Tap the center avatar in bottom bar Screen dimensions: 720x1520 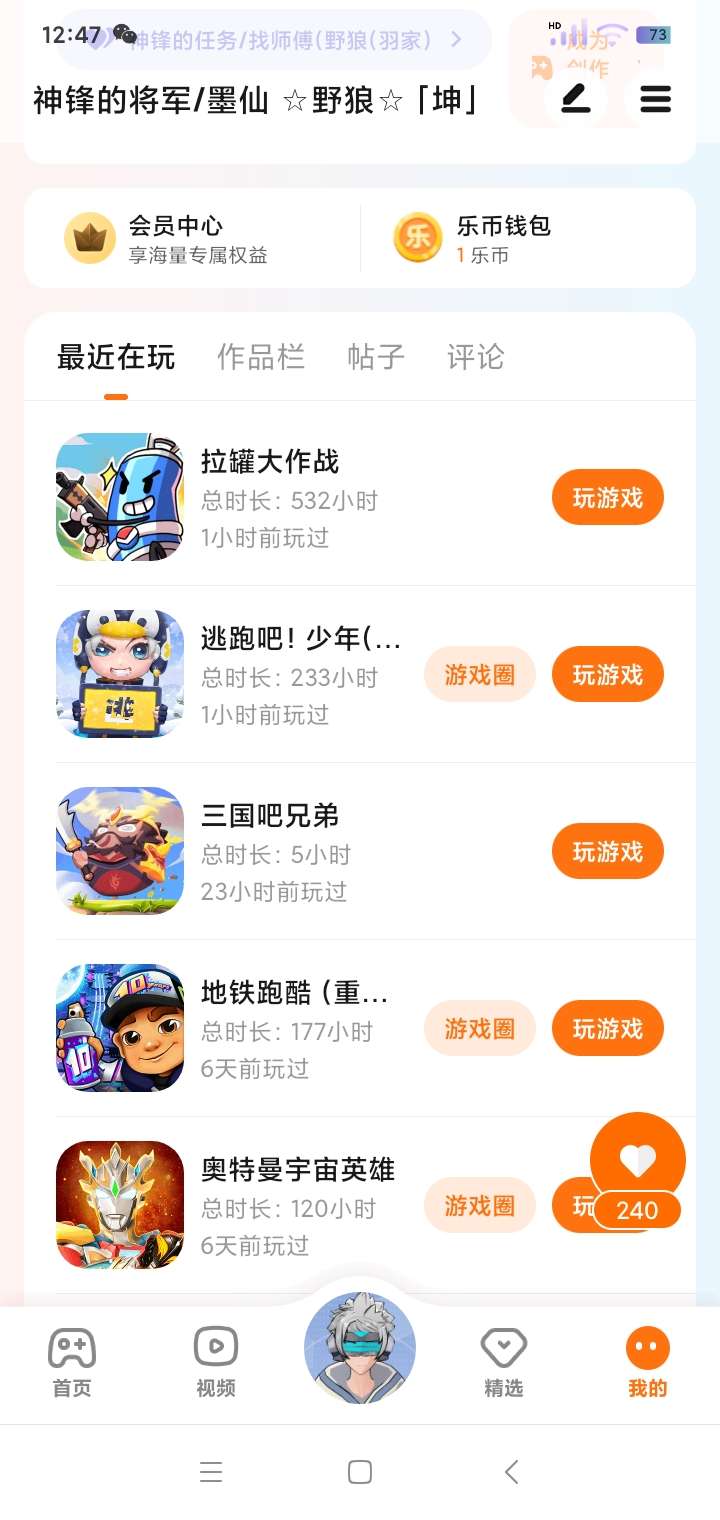pyautogui.click(x=360, y=1347)
